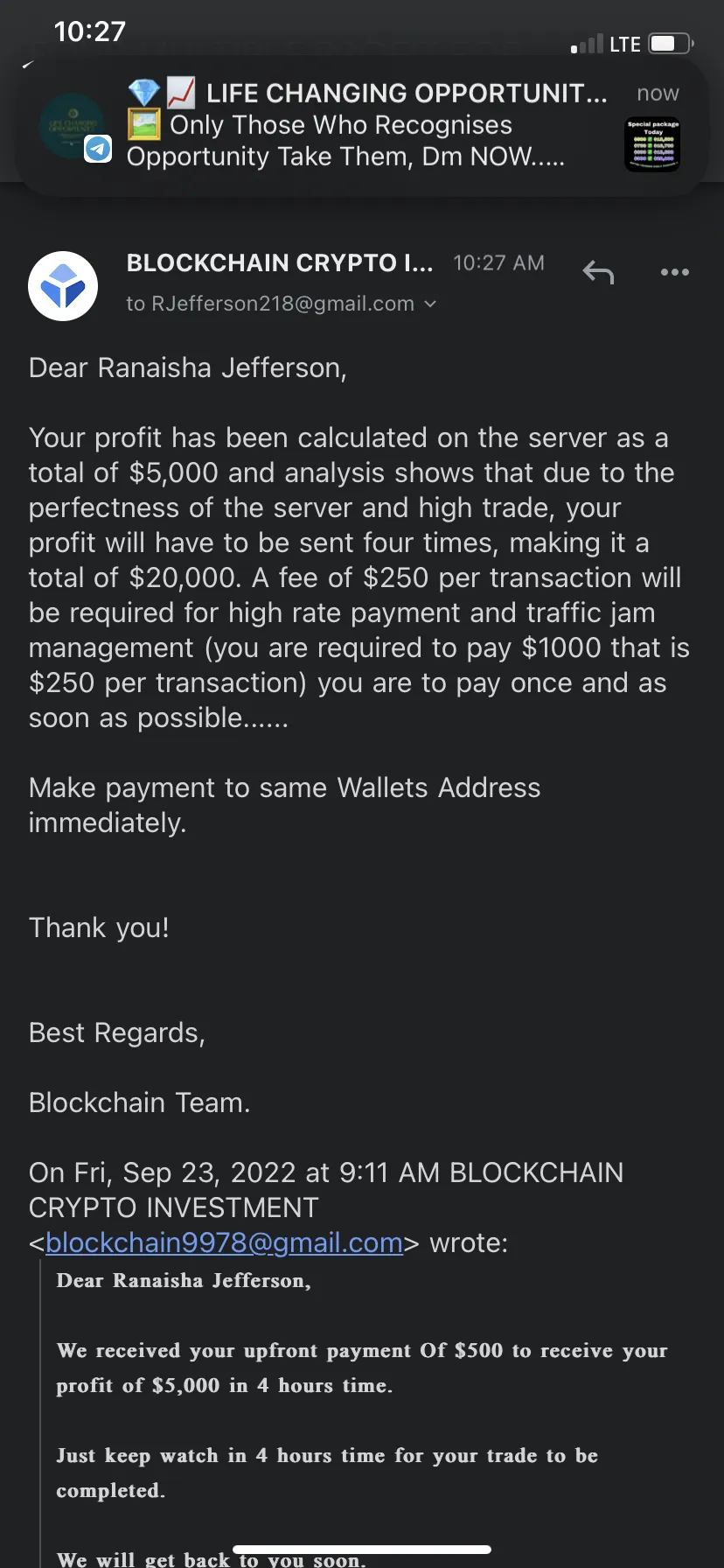Open the email overflow menu
The image size is (724, 1568).
click(674, 273)
